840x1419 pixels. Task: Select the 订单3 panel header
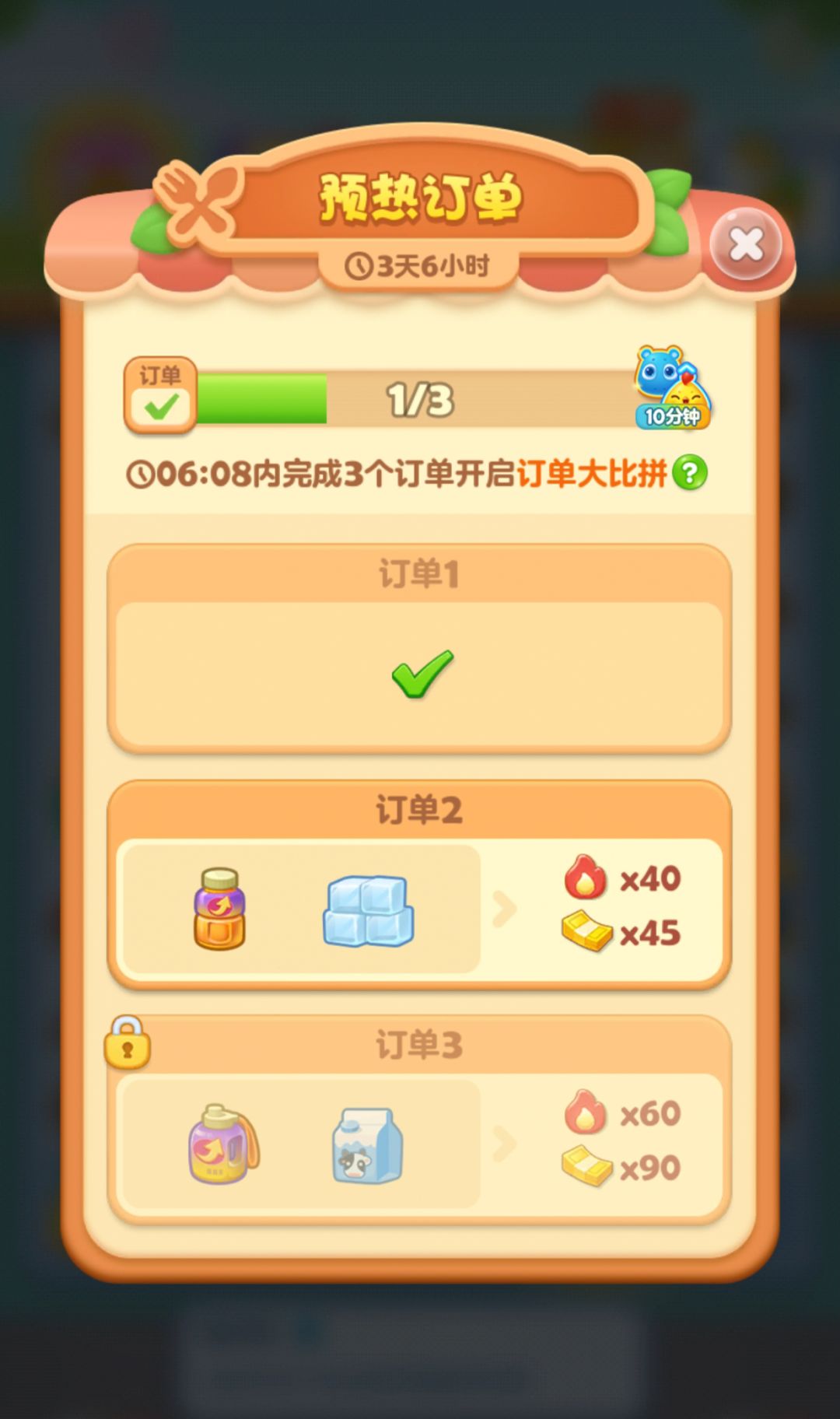pos(420,1046)
